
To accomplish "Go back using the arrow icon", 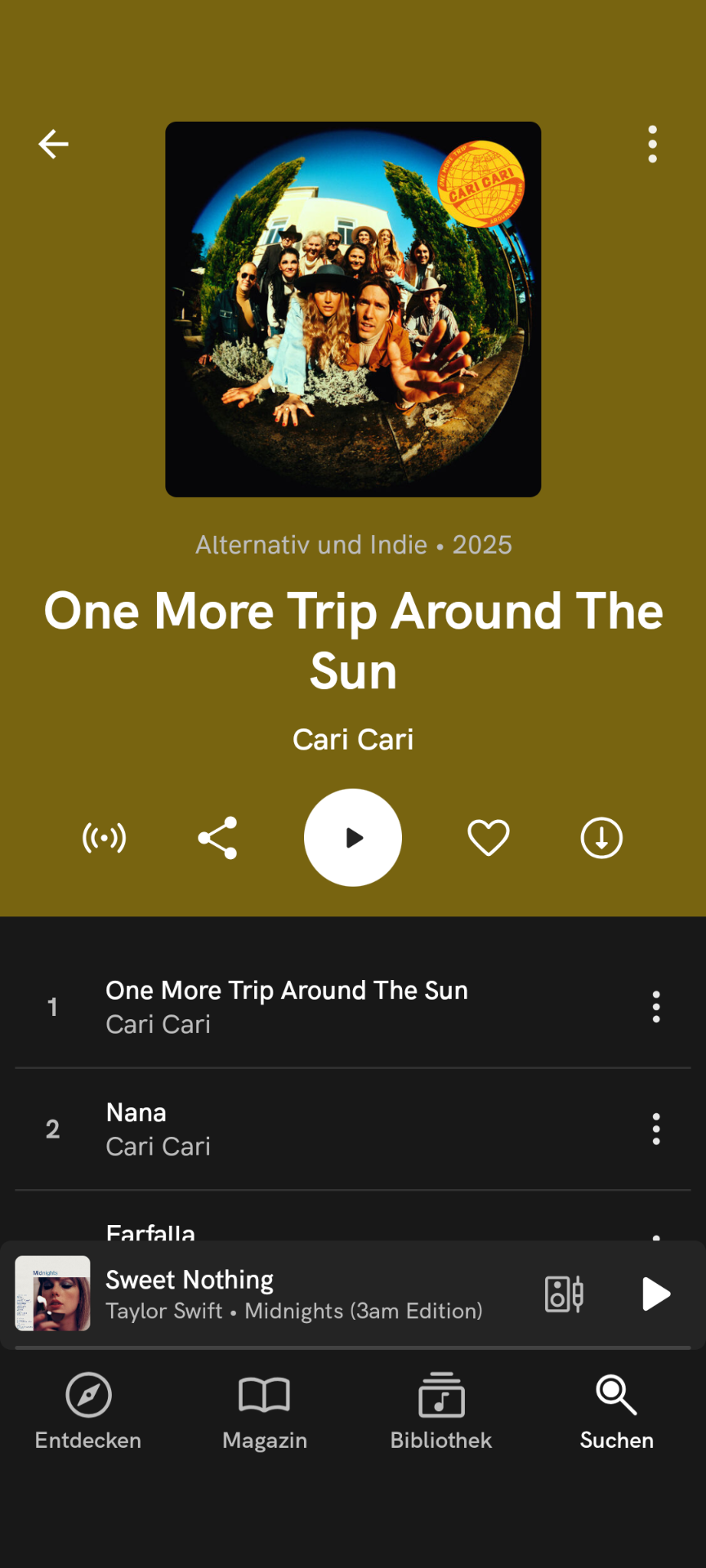I will click(54, 145).
